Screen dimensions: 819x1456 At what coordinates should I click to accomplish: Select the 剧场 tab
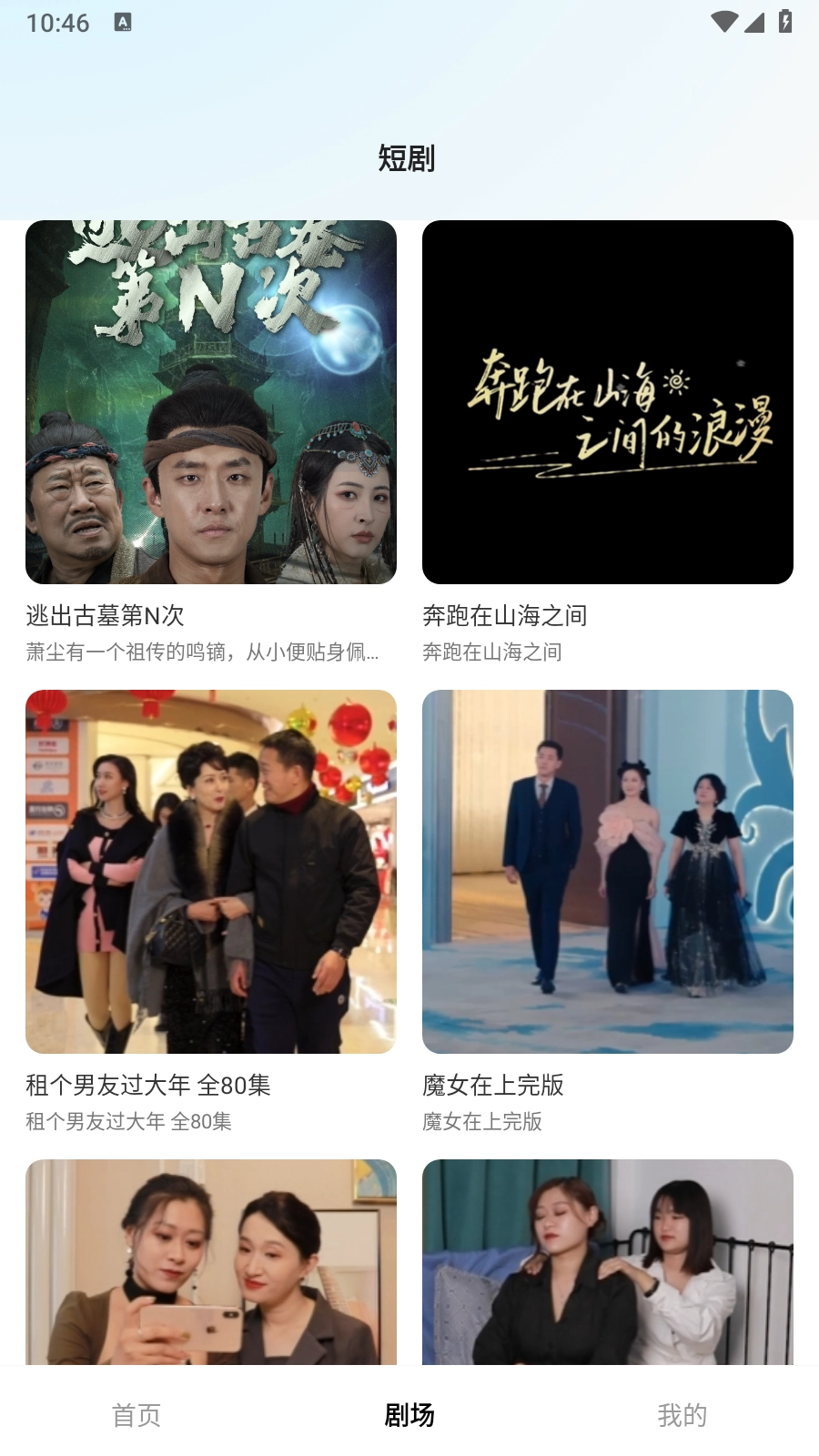[409, 1415]
